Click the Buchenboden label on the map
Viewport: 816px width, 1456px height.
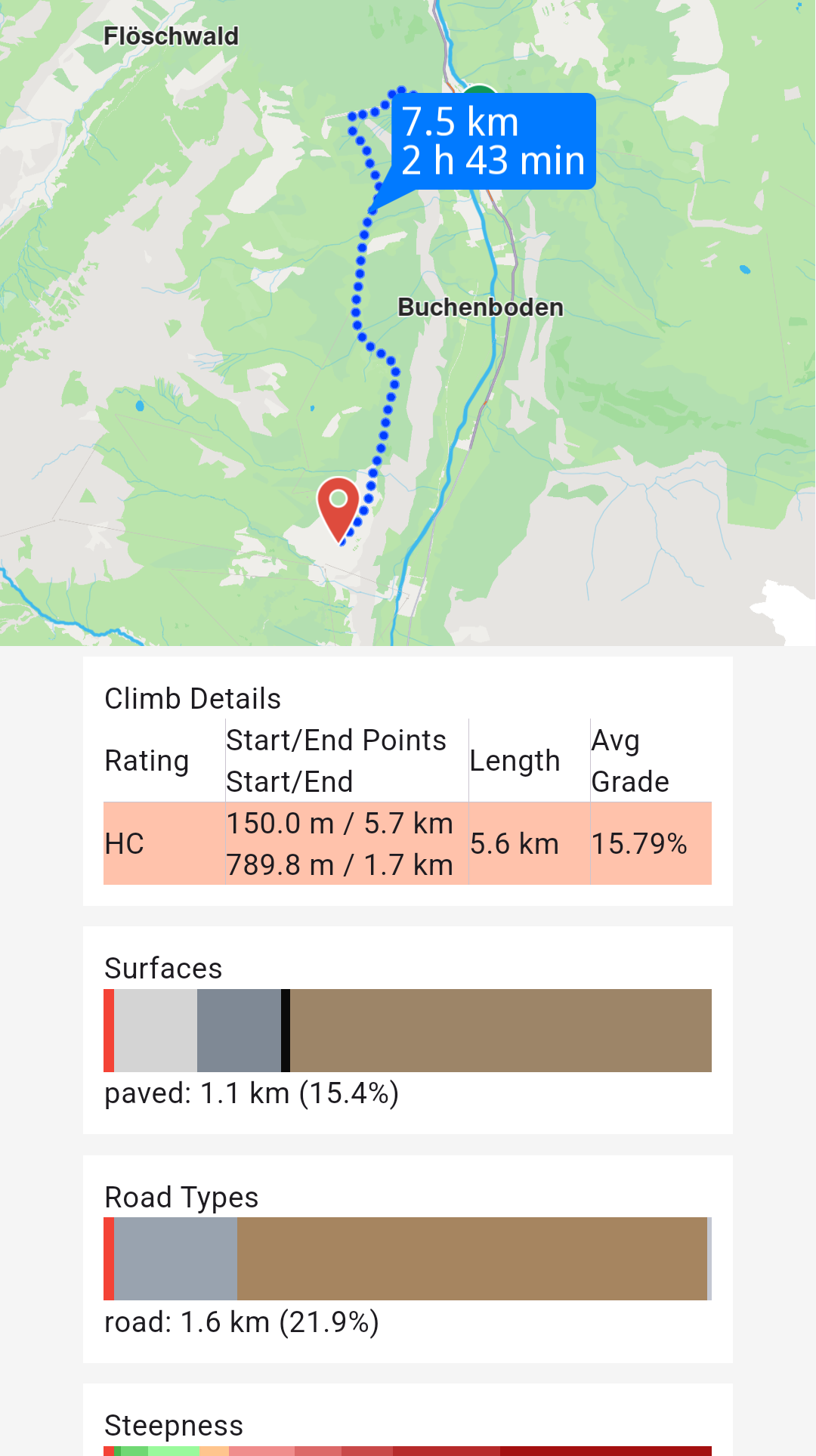point(481,307)
